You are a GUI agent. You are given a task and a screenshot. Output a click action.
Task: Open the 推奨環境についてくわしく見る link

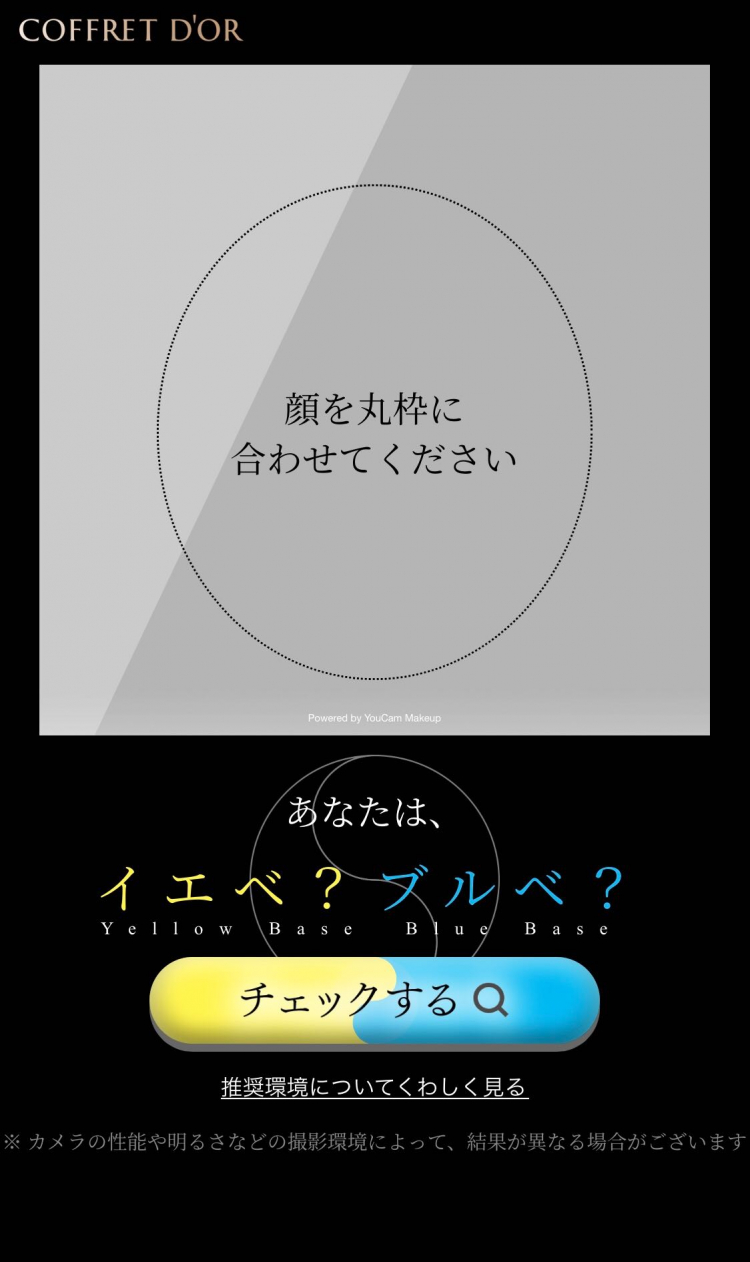(x=374, y=1087)
